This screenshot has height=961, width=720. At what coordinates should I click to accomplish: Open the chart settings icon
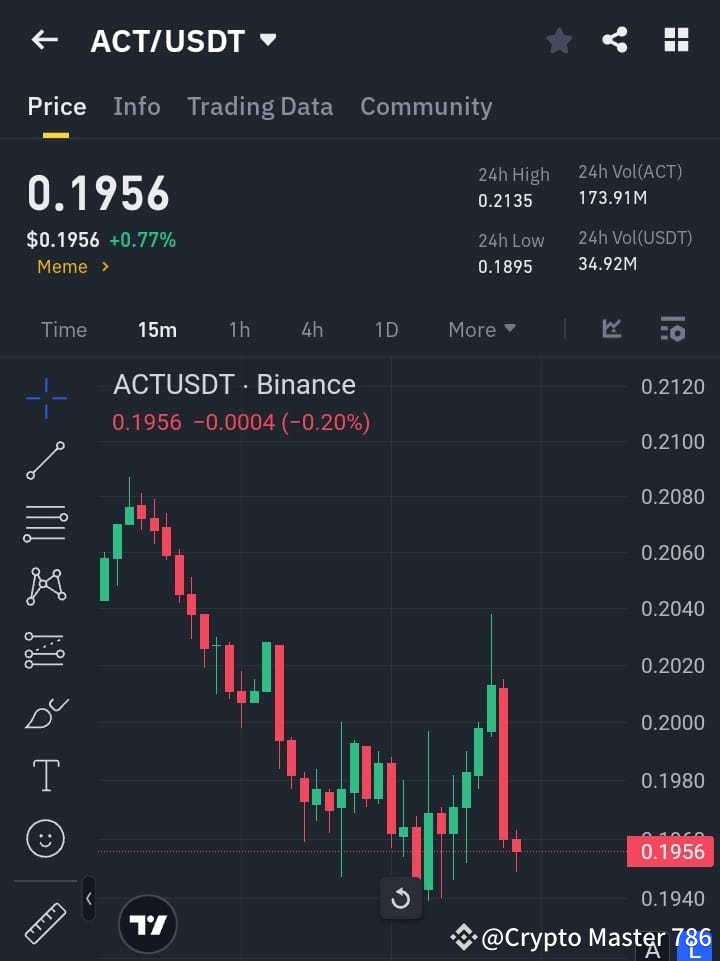pyautogui.click(x=673, y=329)
